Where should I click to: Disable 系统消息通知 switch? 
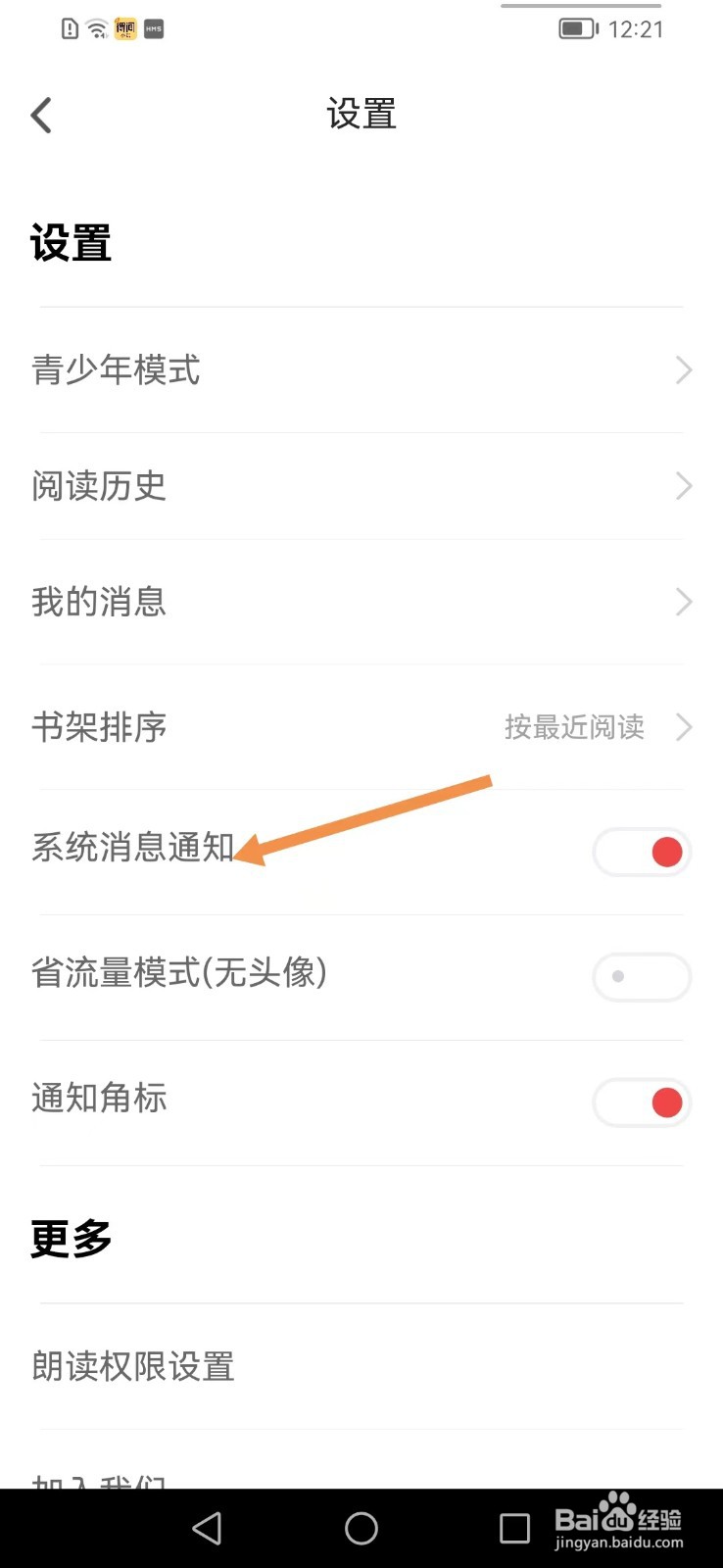[x=642, y=852]
